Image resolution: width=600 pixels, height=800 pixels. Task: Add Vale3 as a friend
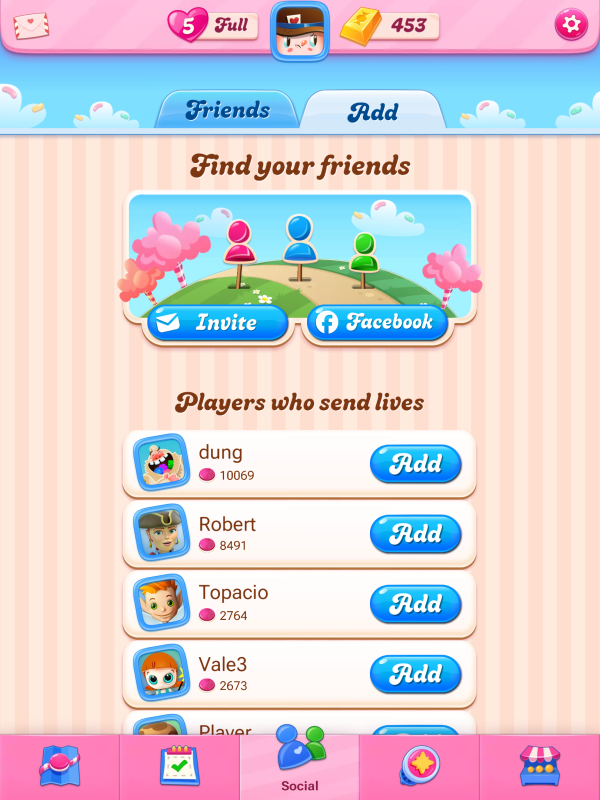(x=415, y=674)
